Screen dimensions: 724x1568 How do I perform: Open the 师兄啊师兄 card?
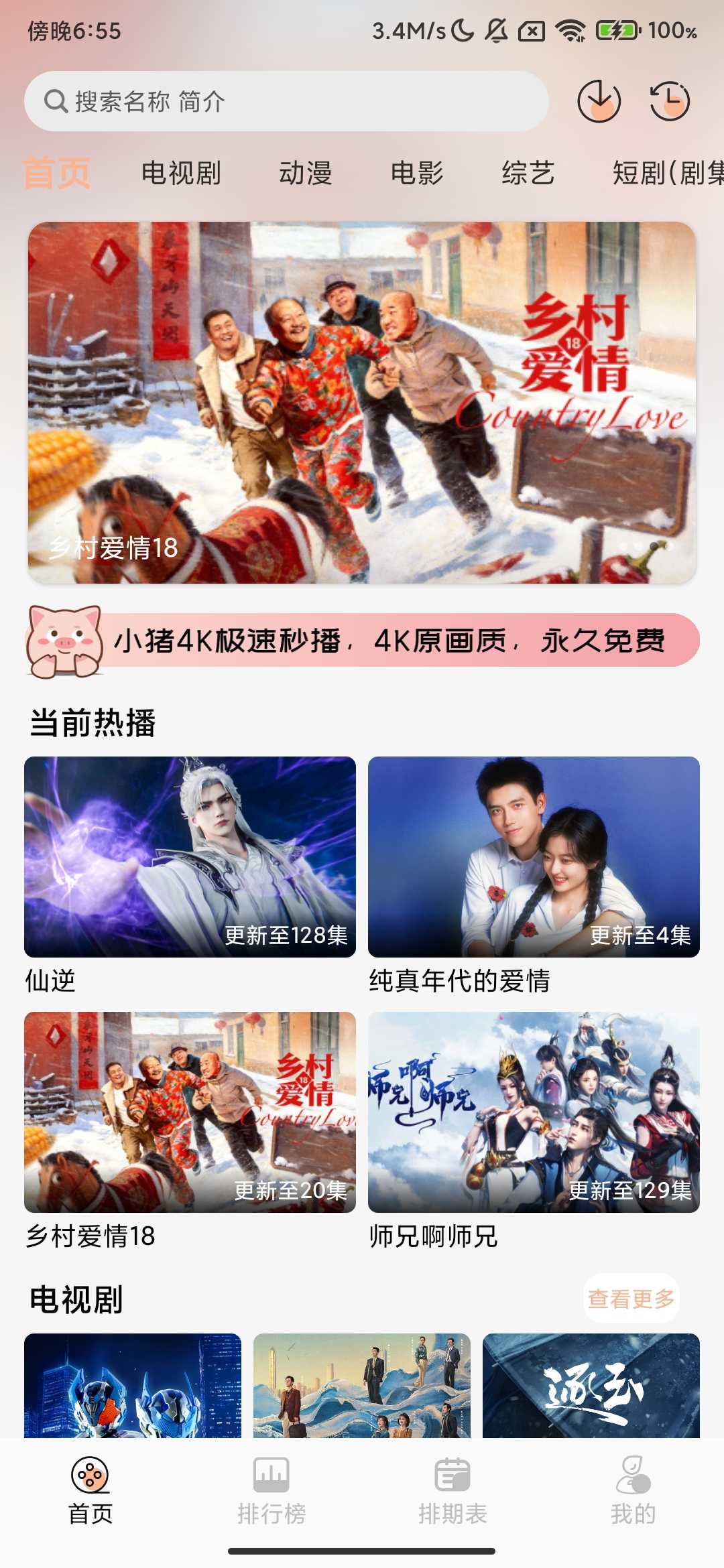click(534, 1112)
